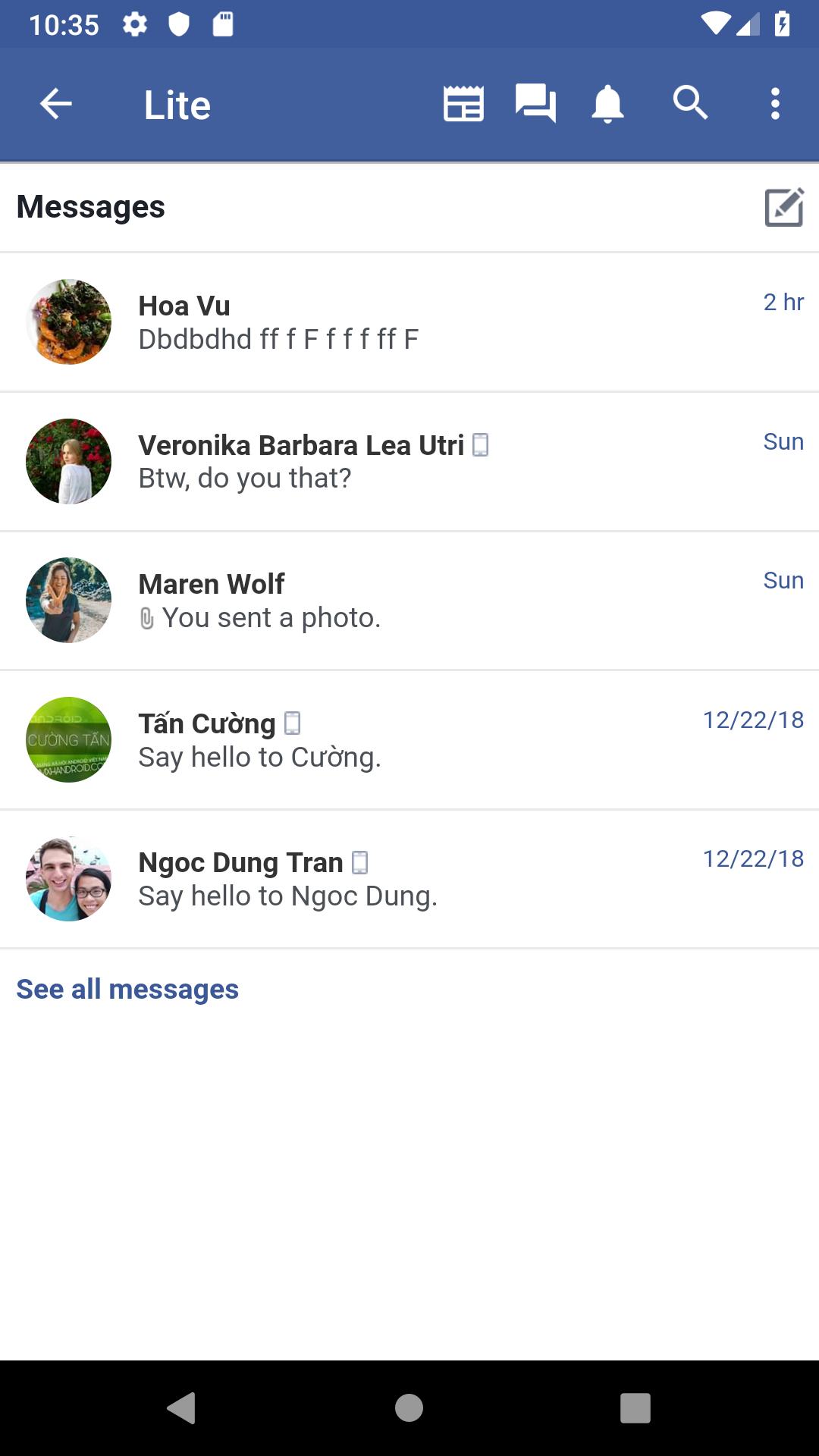Image resolution: width=819 pixels, height=1456 pixels.
Task: Select the Messages chat icon
Action: click(535, 104)
